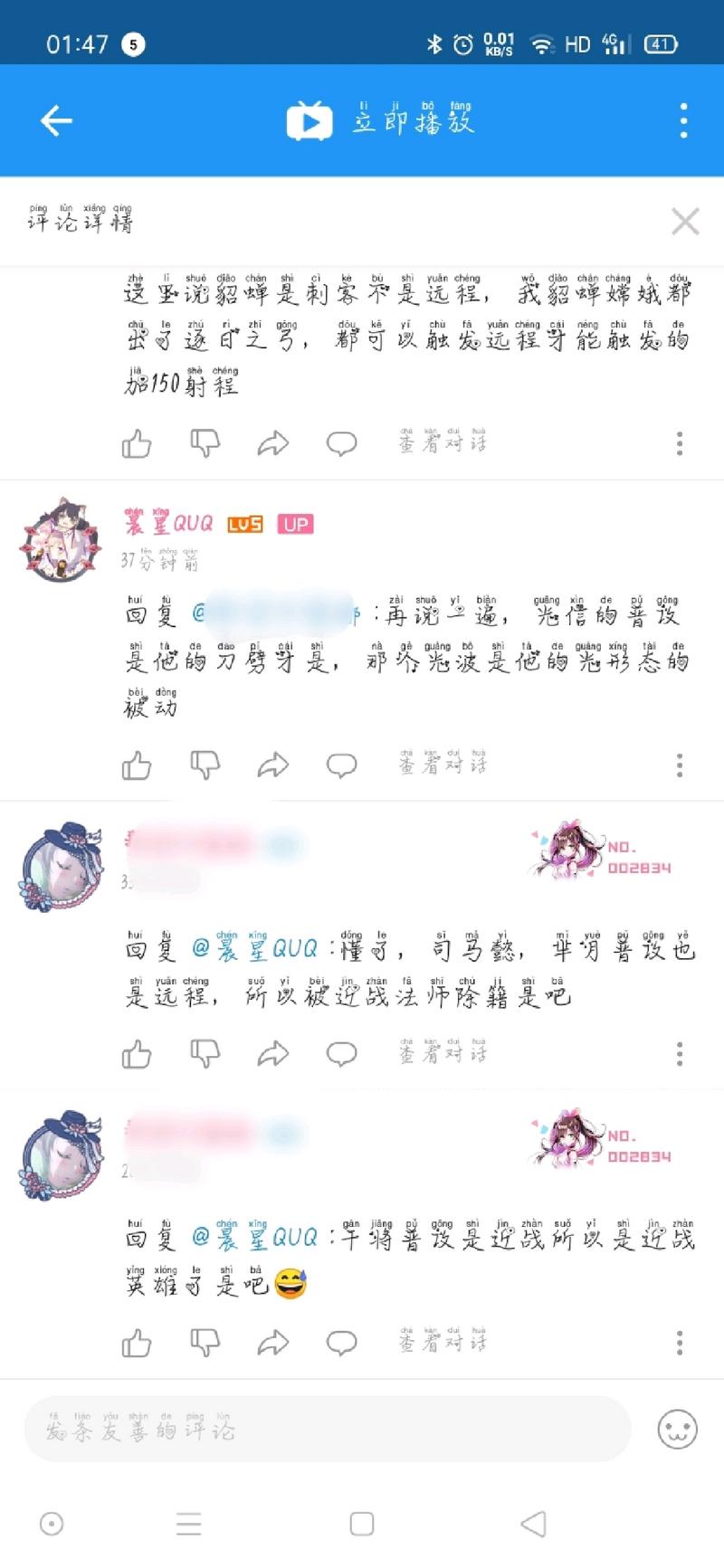Open the emoji picker beside comment box
This screenshot has width=724, height=1568.
pos(677,1430)
